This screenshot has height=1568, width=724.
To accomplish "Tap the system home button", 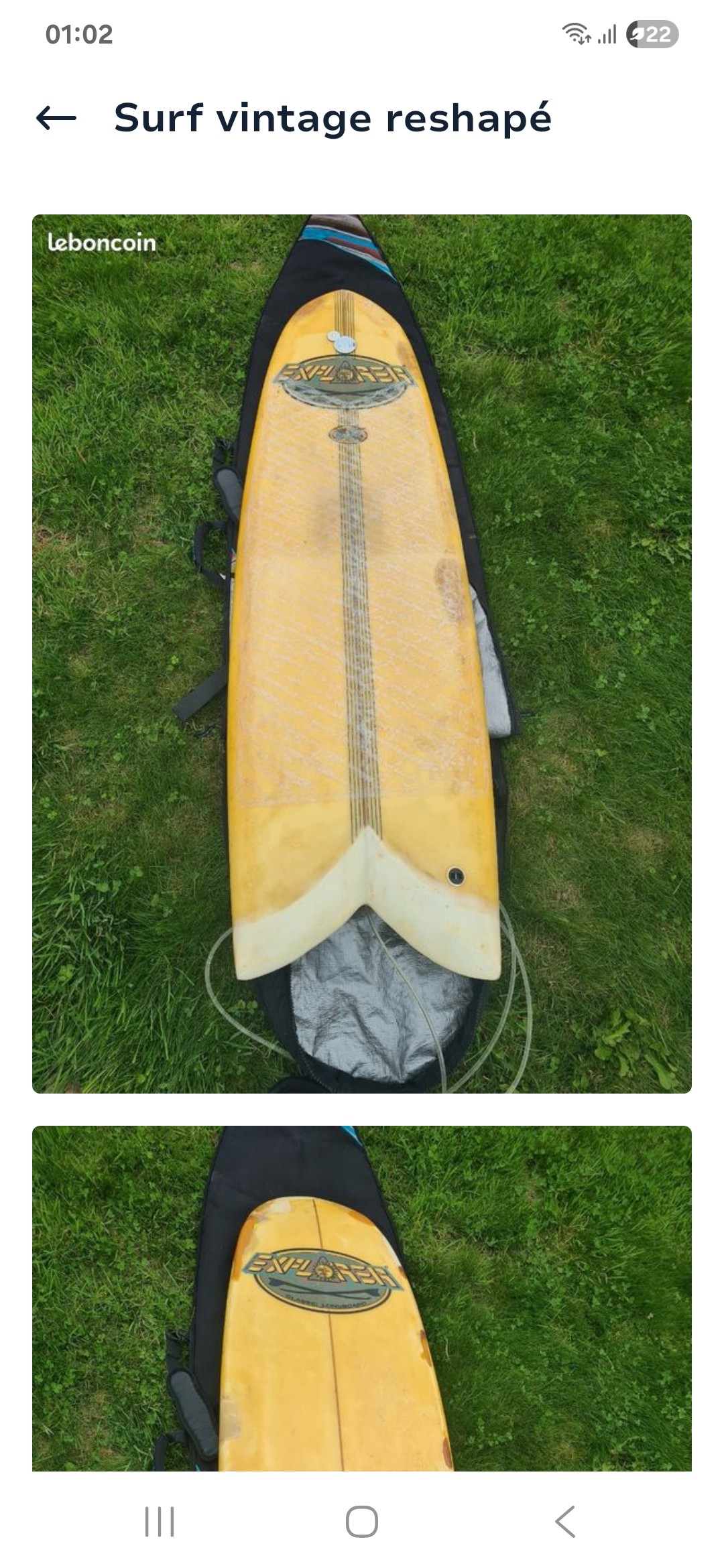I will tap(362, 1521).
